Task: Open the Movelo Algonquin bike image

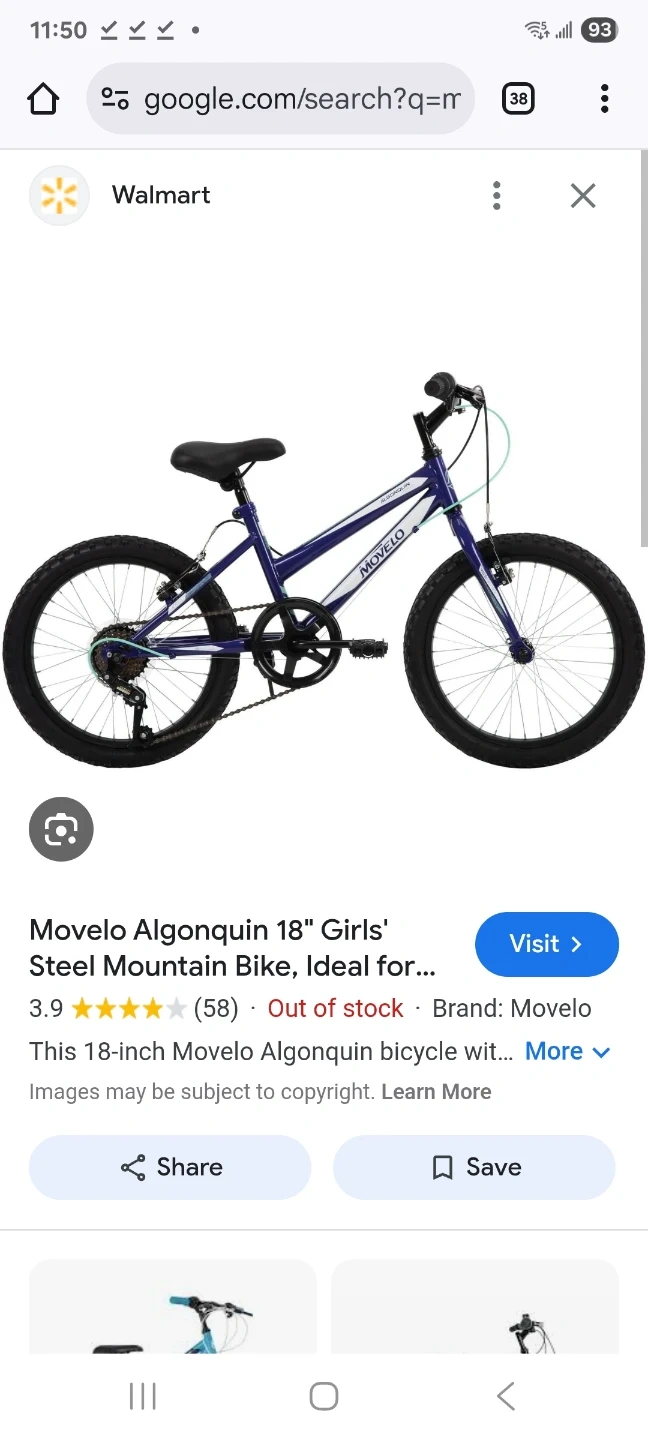Action: tap(324, 570)
